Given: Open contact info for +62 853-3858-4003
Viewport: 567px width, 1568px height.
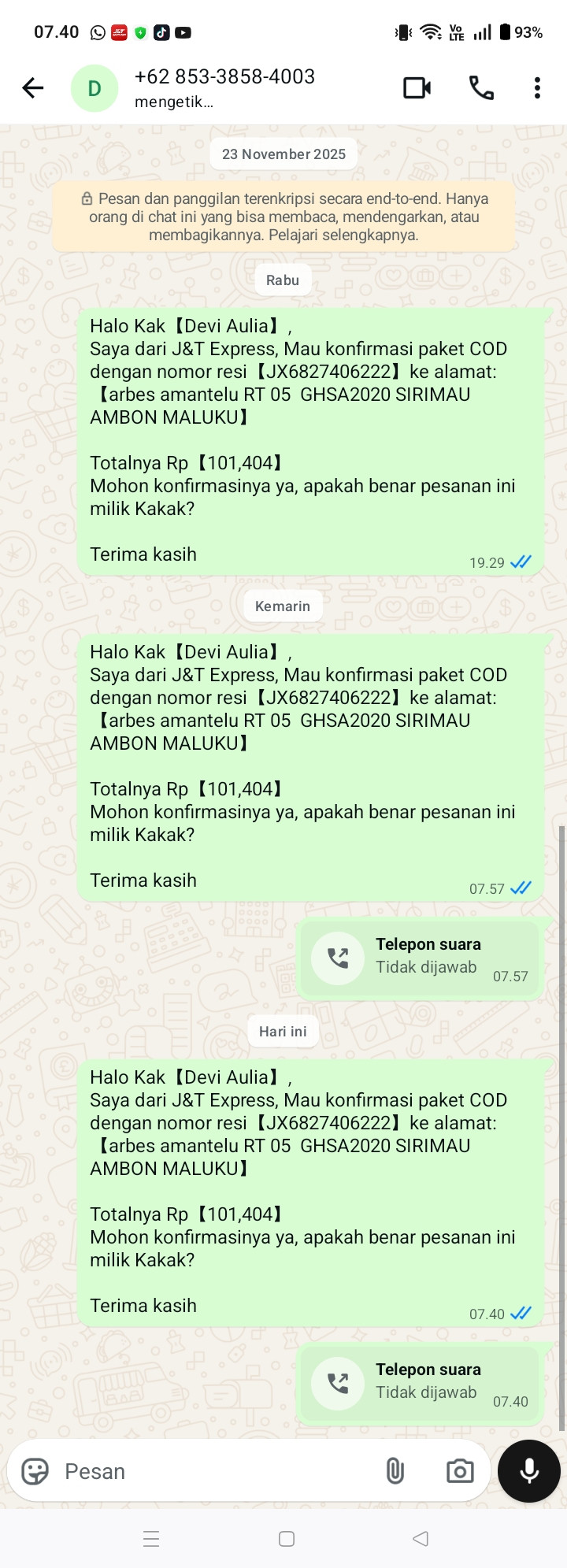Looking at the screenshot, I should point(224,87).
